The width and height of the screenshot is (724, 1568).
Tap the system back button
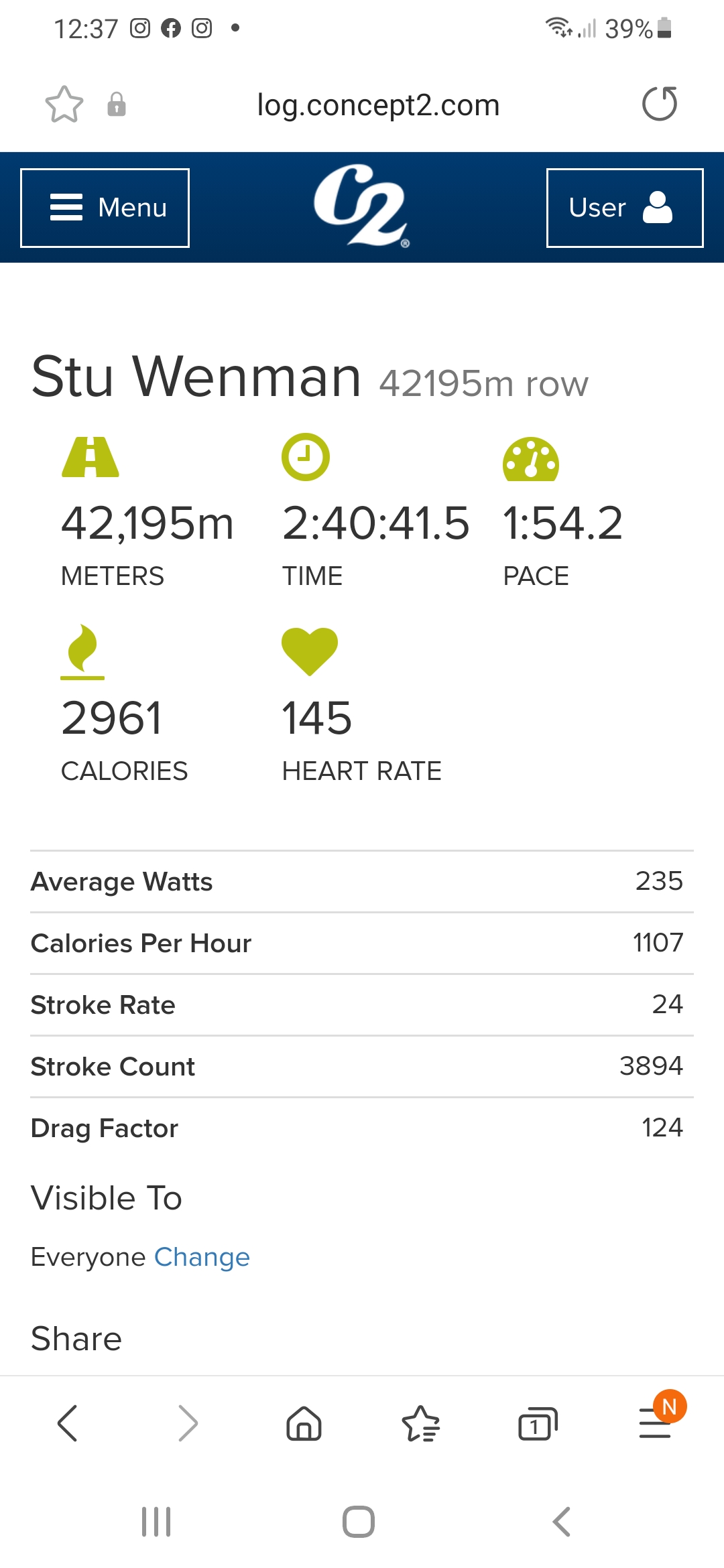click(x=562, y=1522)
